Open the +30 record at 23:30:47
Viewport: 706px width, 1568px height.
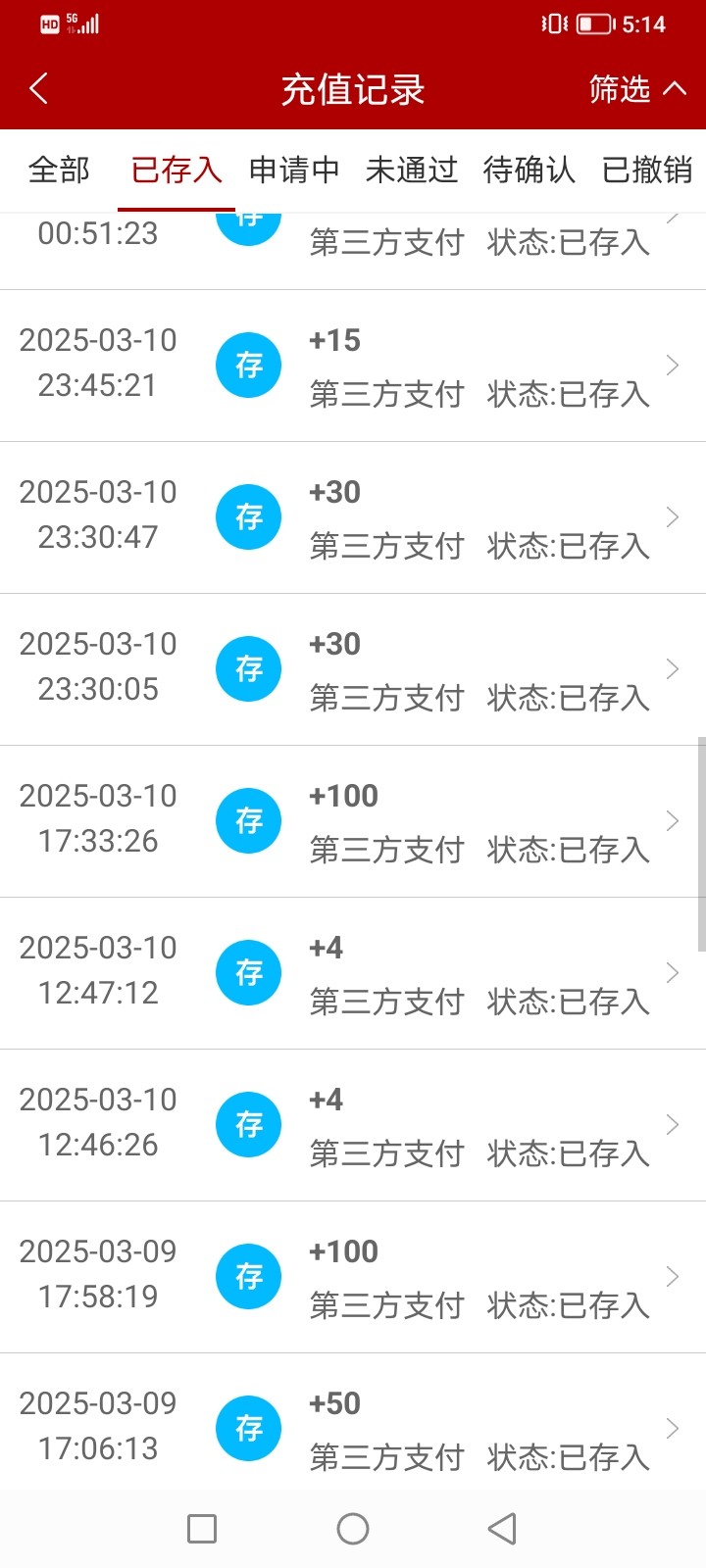[x=353, y=517]
